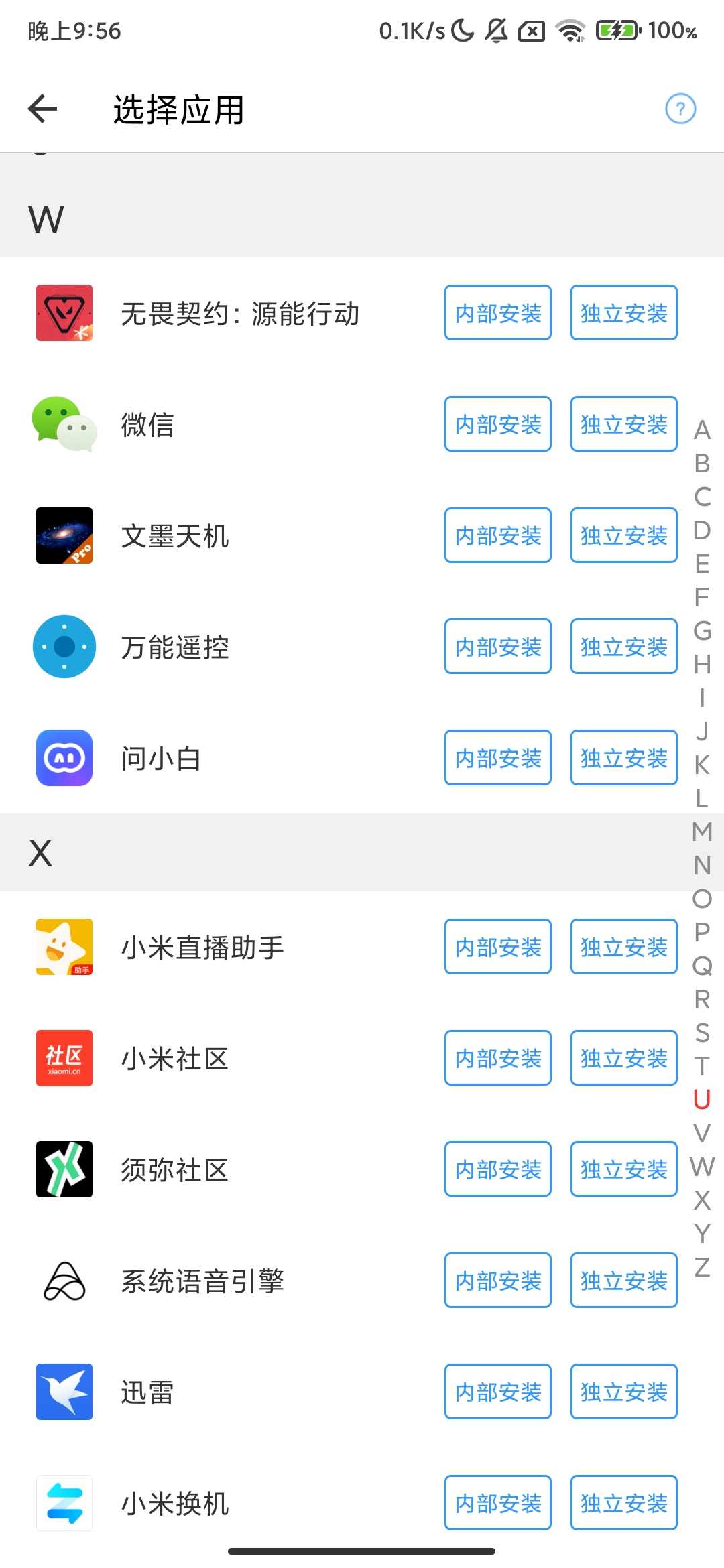Tap 独立安装 for 问小白
The image size is (724, 1568).
623,758
